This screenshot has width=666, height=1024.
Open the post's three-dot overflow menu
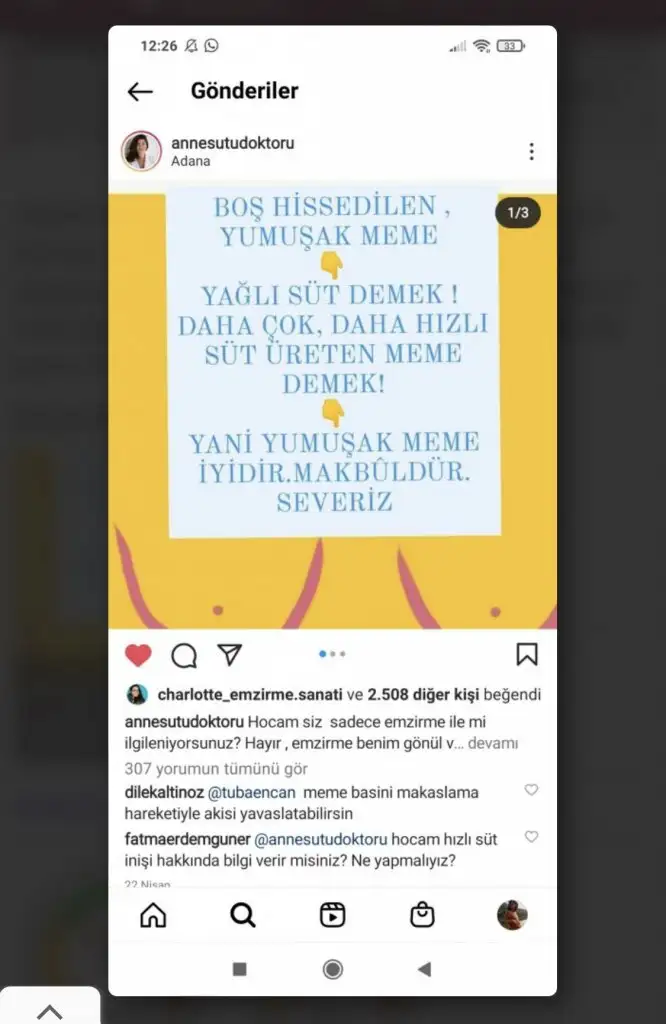(531, 152)
